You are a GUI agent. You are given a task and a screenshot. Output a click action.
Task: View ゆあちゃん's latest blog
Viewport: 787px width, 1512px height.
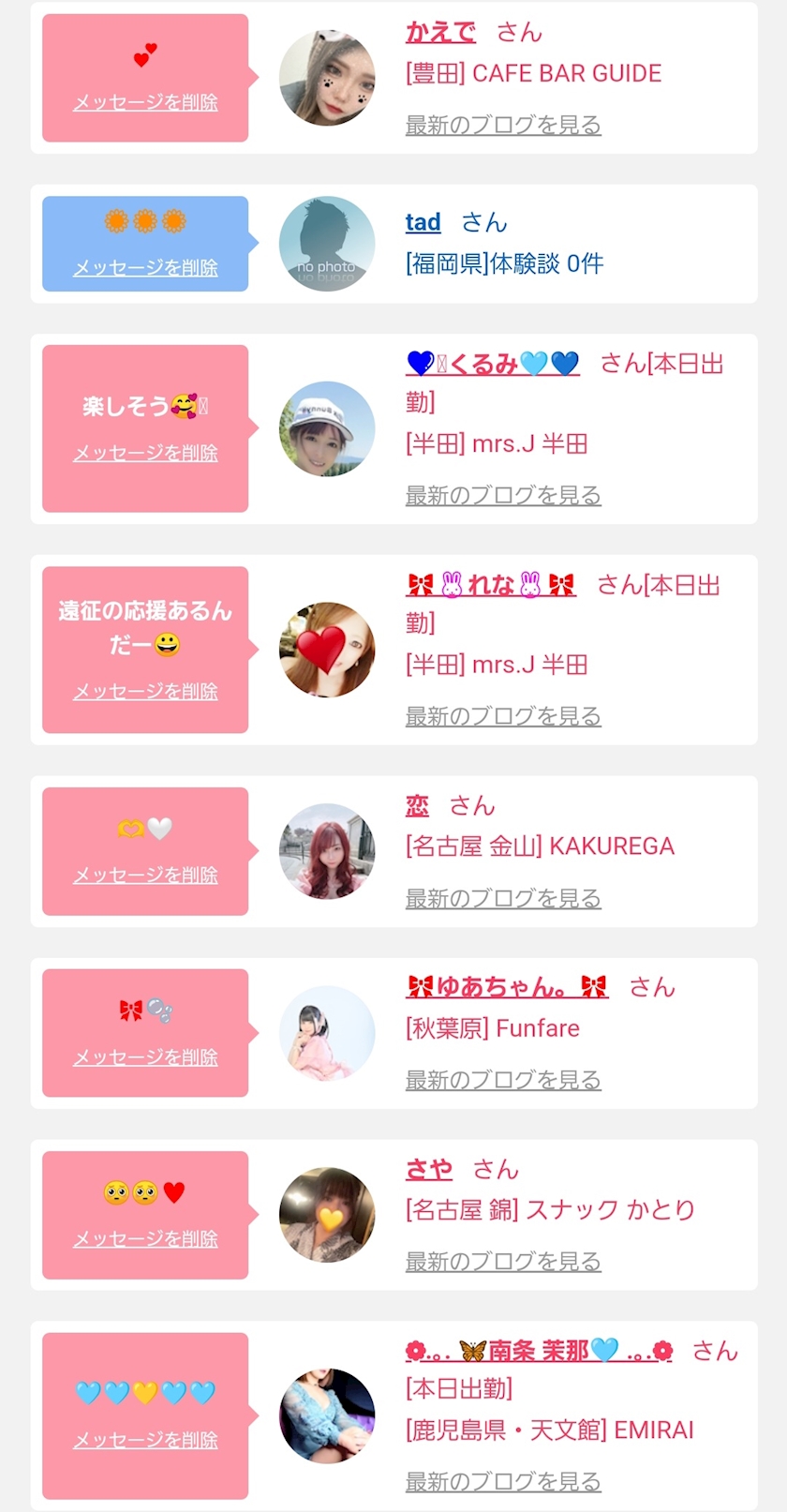pos(502,1080)
